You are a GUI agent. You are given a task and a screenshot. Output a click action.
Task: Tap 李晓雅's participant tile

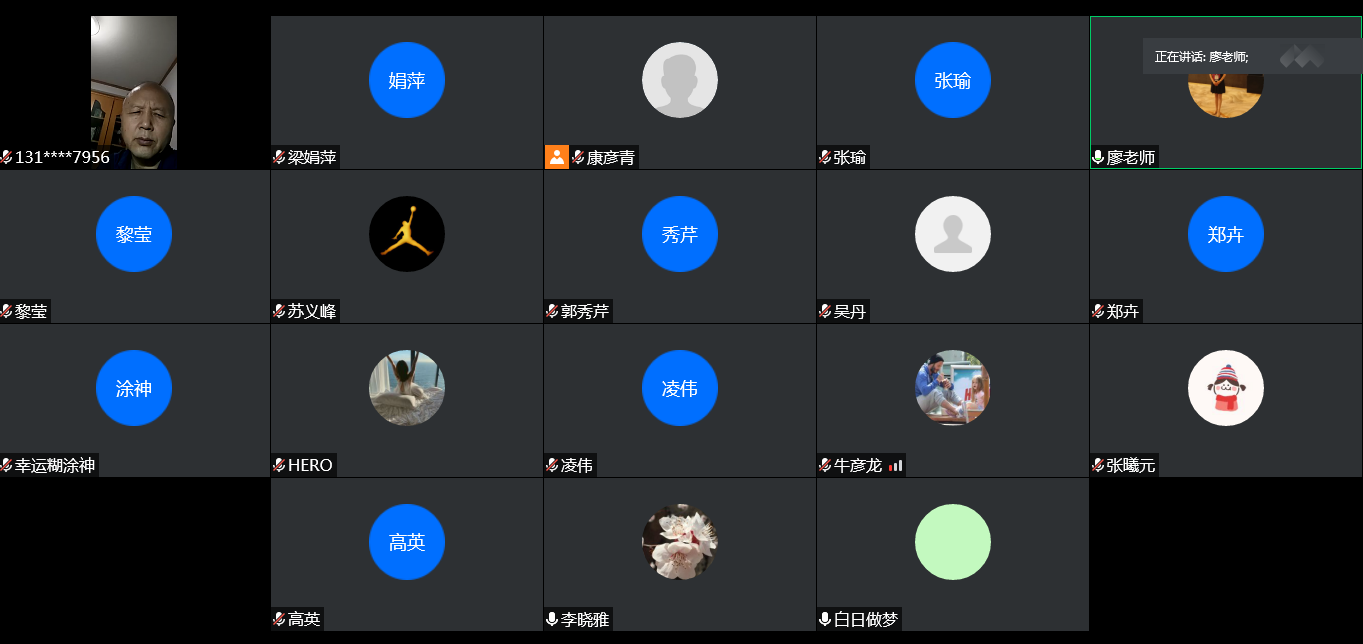680,553
